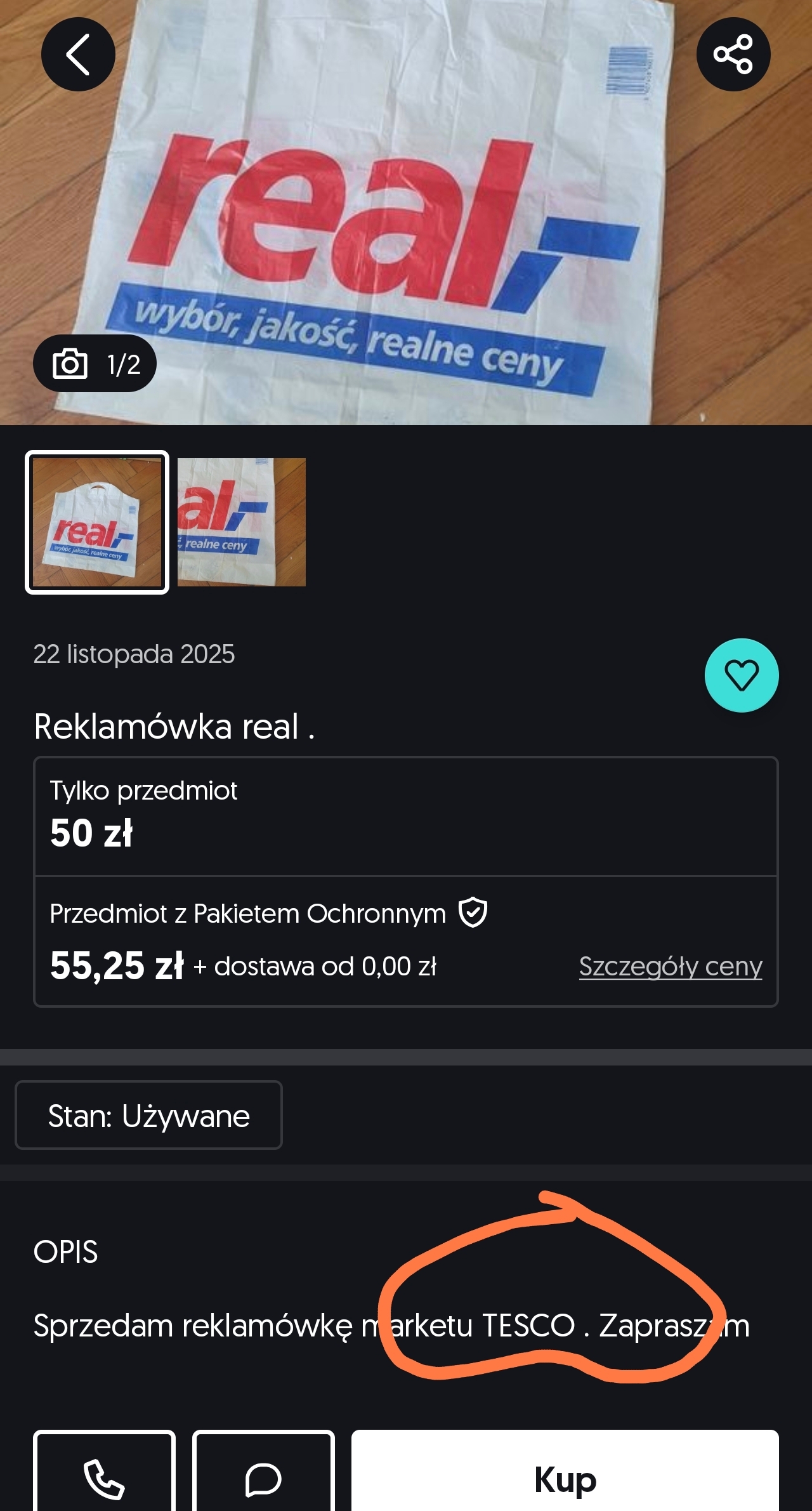Share this listing

coord(733,55)
